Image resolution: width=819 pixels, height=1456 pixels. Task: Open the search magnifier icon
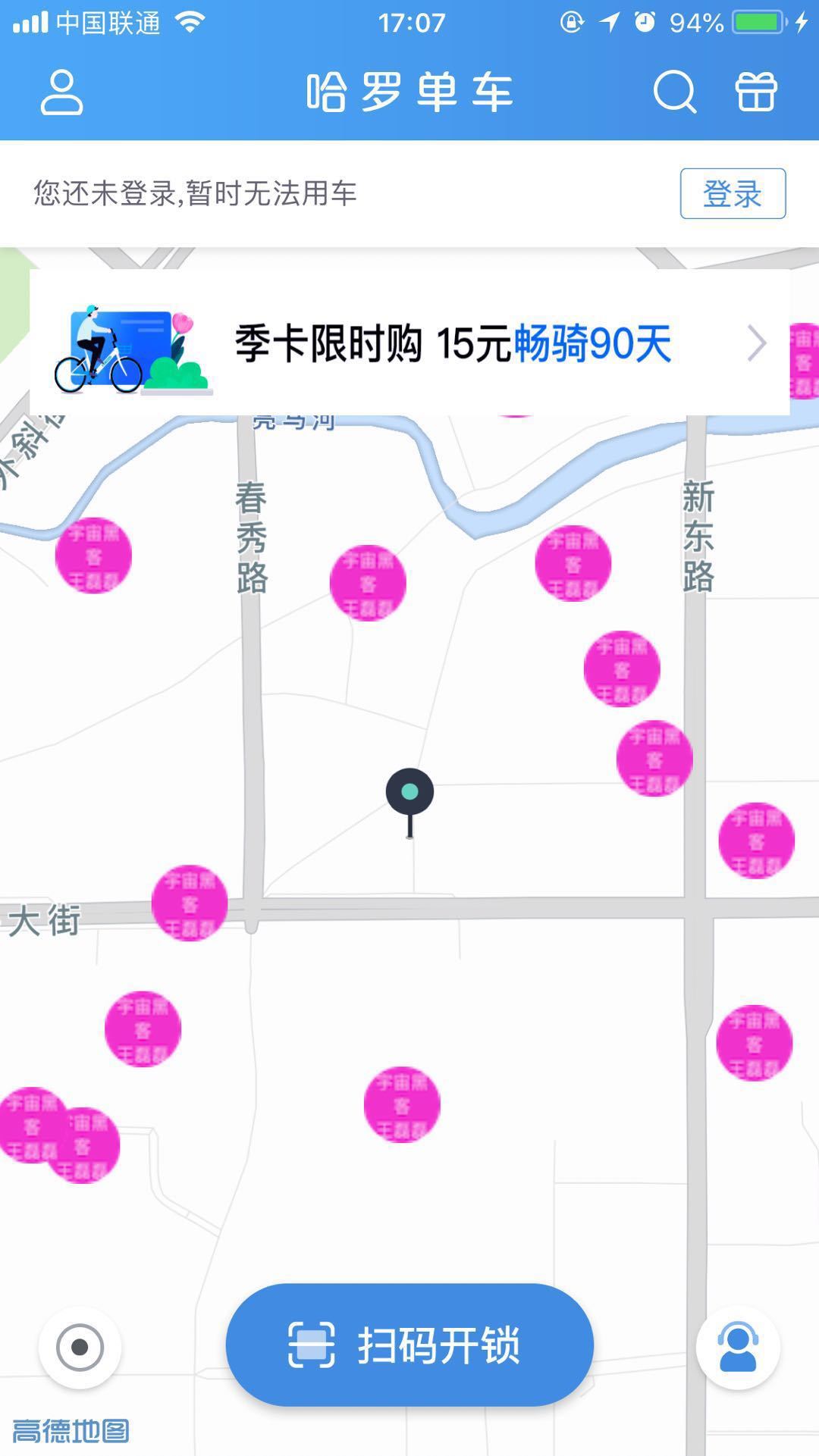(x=674, y=92)
